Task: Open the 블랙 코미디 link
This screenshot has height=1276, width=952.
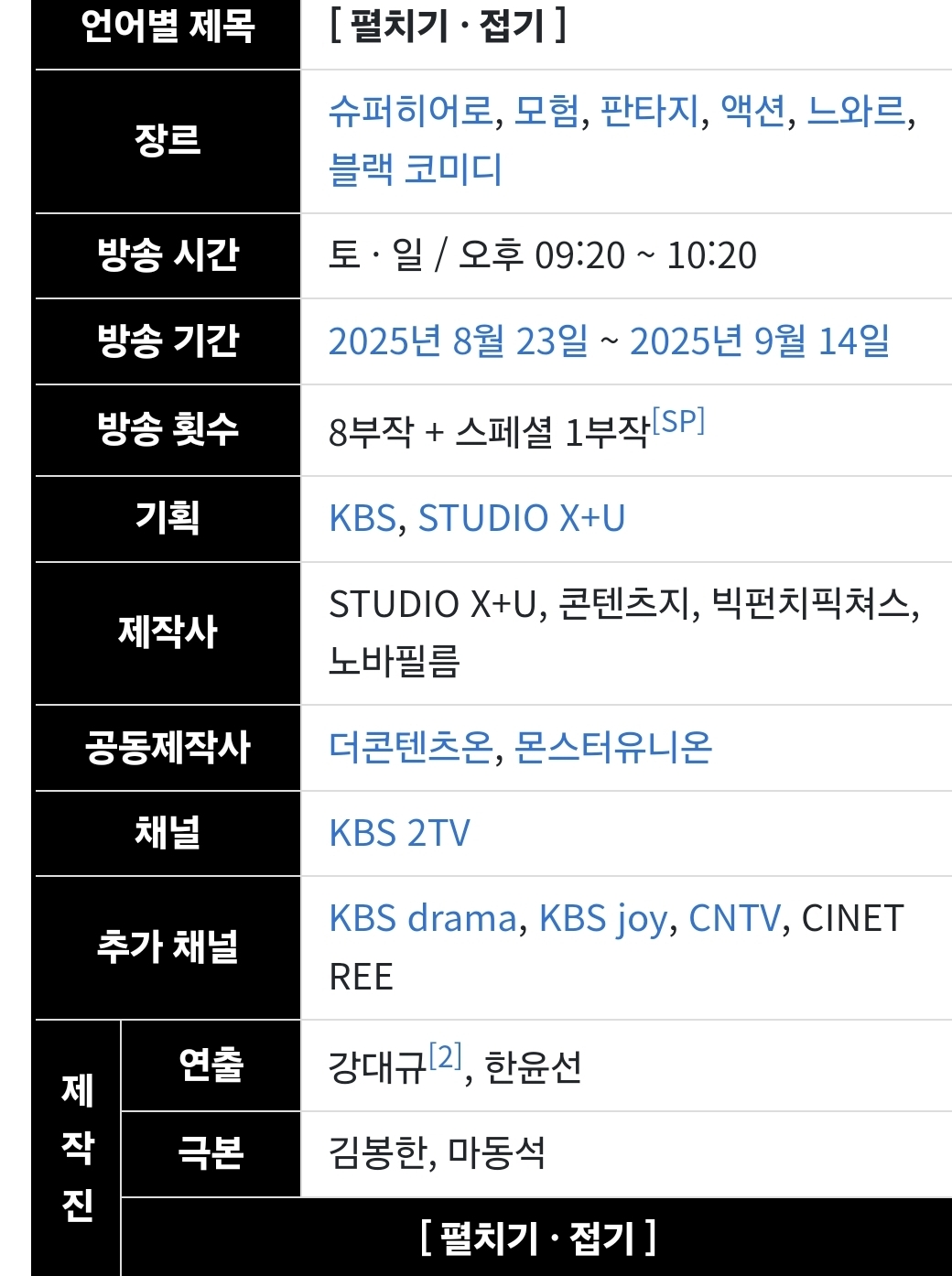Action: 416,170
